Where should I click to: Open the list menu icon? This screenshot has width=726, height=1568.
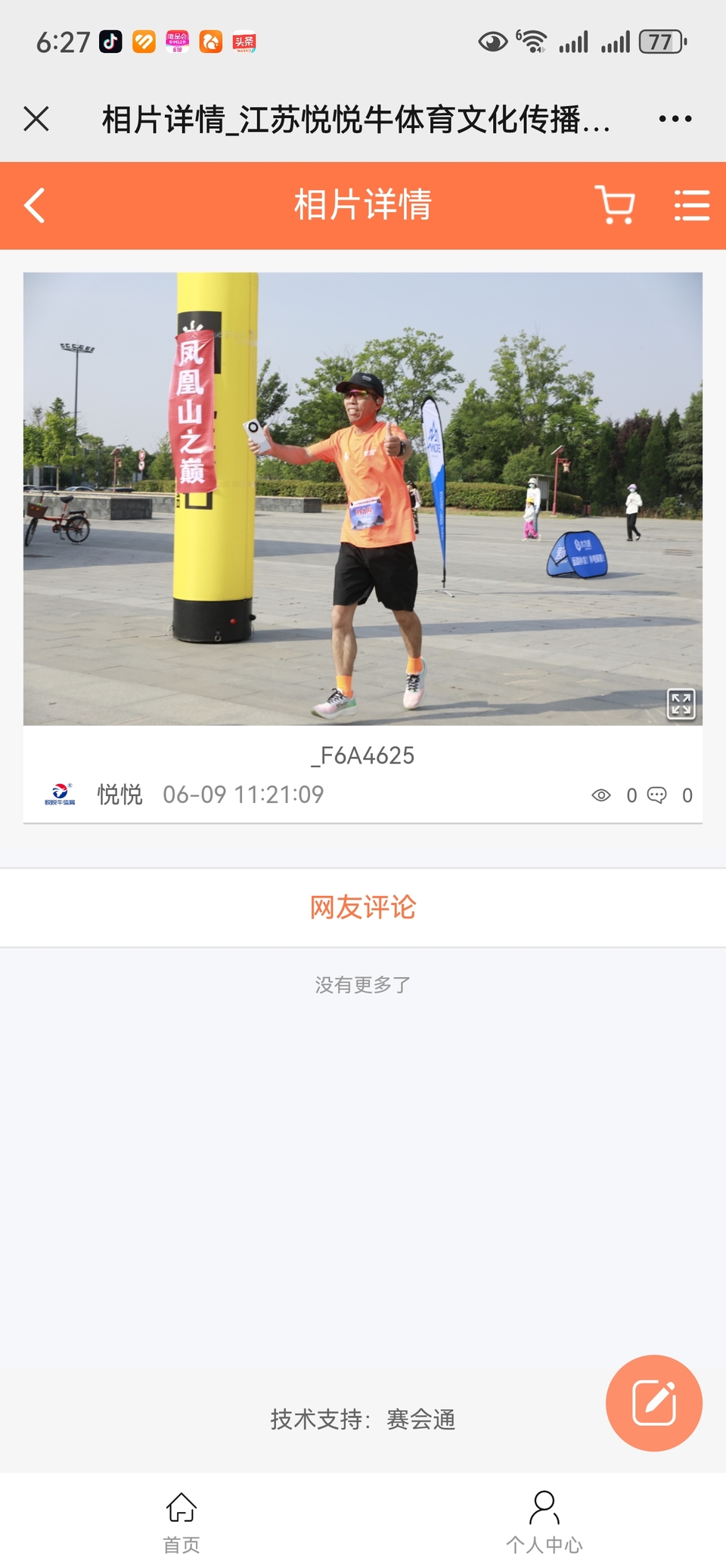click(x=691, y=205)
